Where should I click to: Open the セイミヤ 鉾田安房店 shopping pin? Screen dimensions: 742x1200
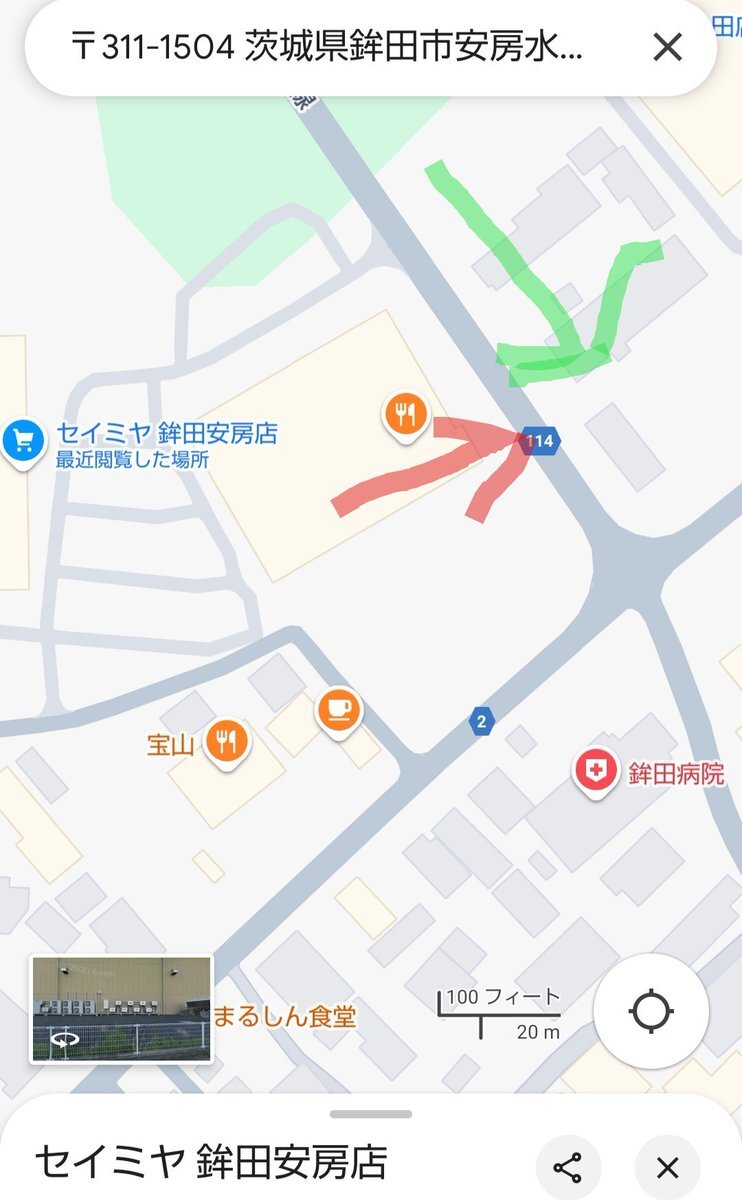coord(22,441)
